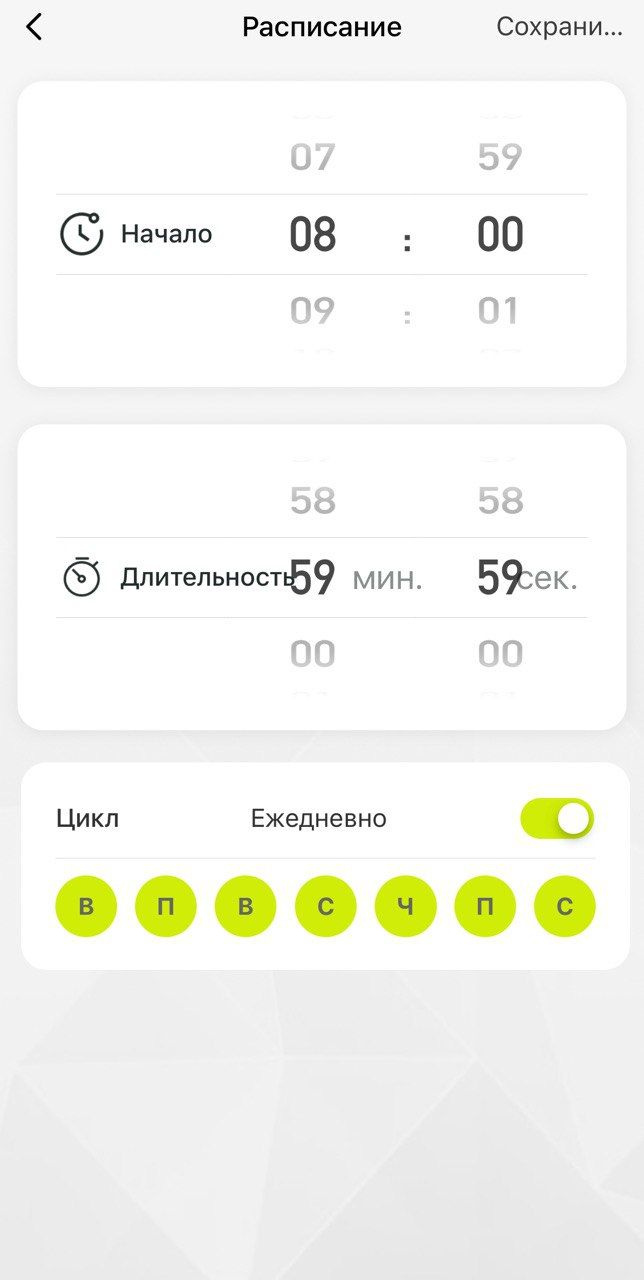Deselect Thursday's Ч day circle
Viewport: 644px width, 1280px height.
pos(405,907)
